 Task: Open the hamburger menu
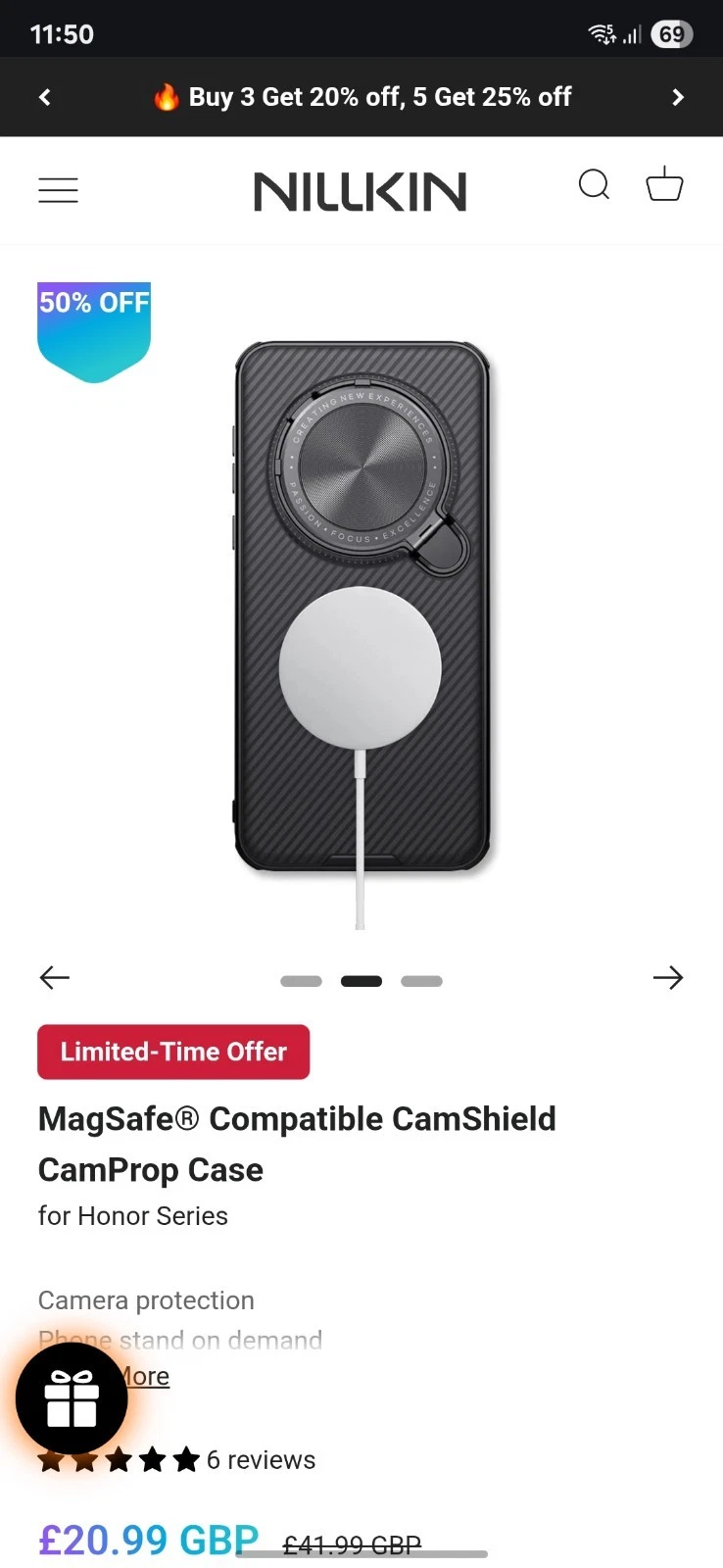[58, 190]
